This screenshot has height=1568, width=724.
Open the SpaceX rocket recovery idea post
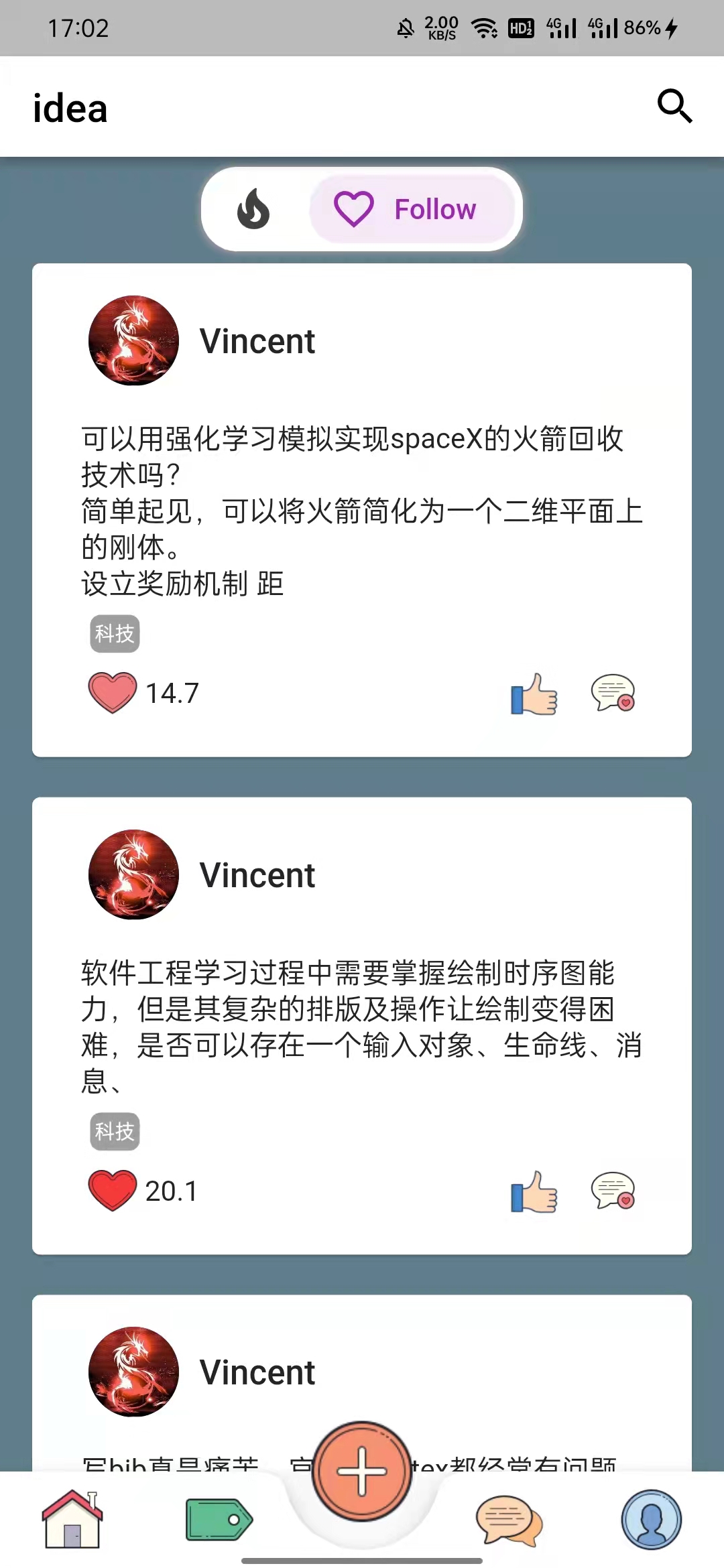pos(362,509)
